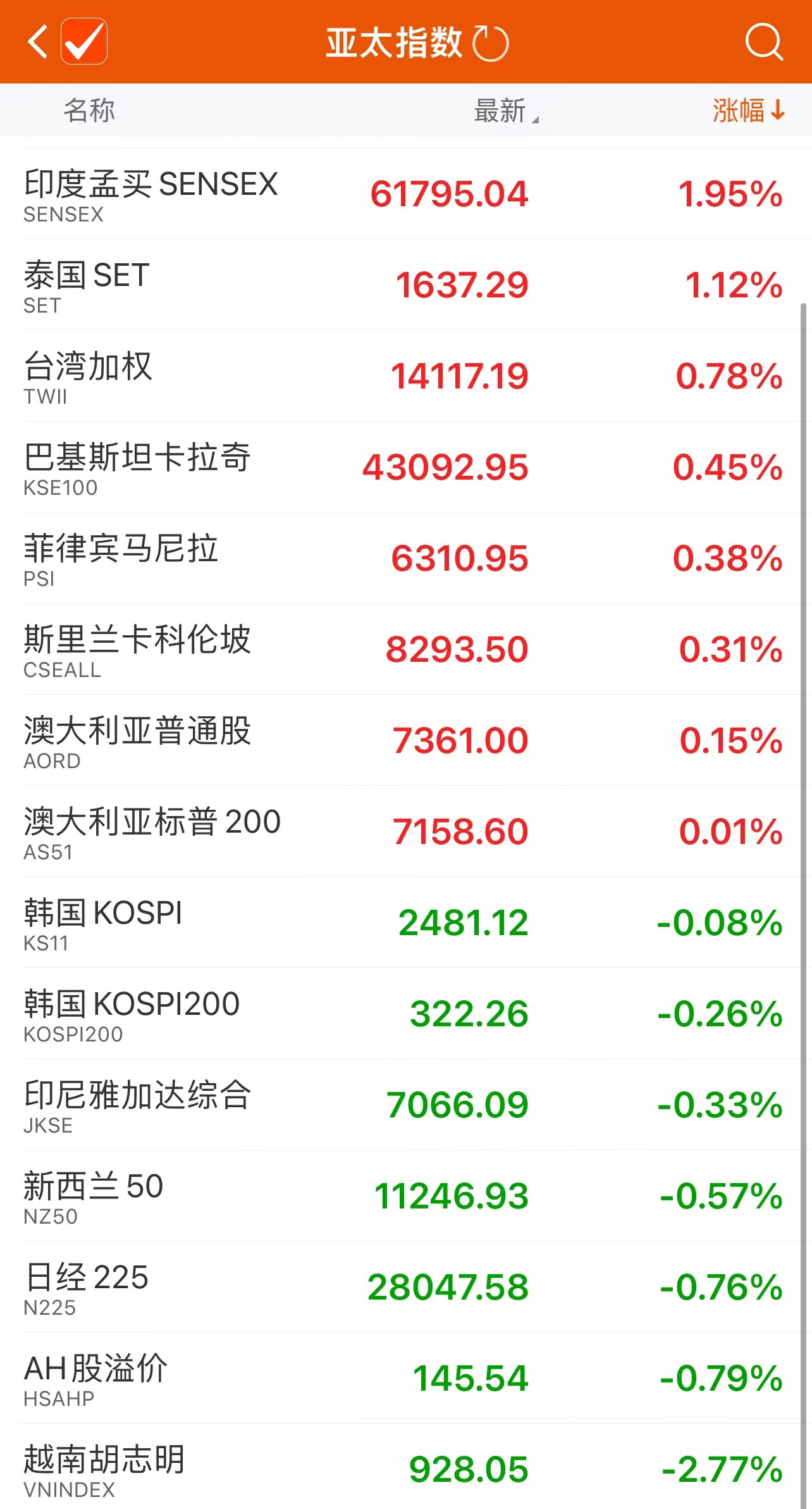Screen dimensions: 812x1509
Task: Open 印尼雅加达综合 JKSE row
Action: 405,1105
